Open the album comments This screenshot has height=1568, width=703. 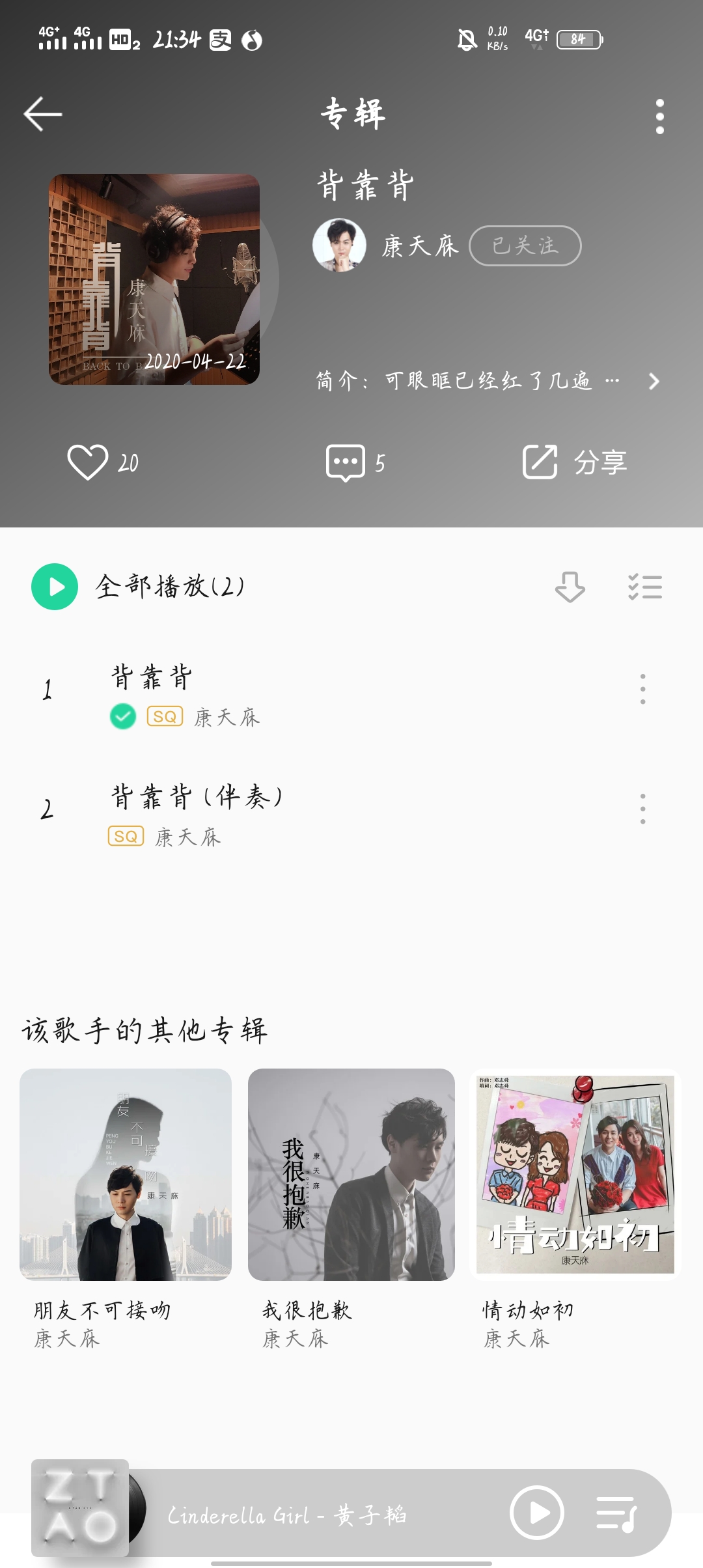coord(346,462)
